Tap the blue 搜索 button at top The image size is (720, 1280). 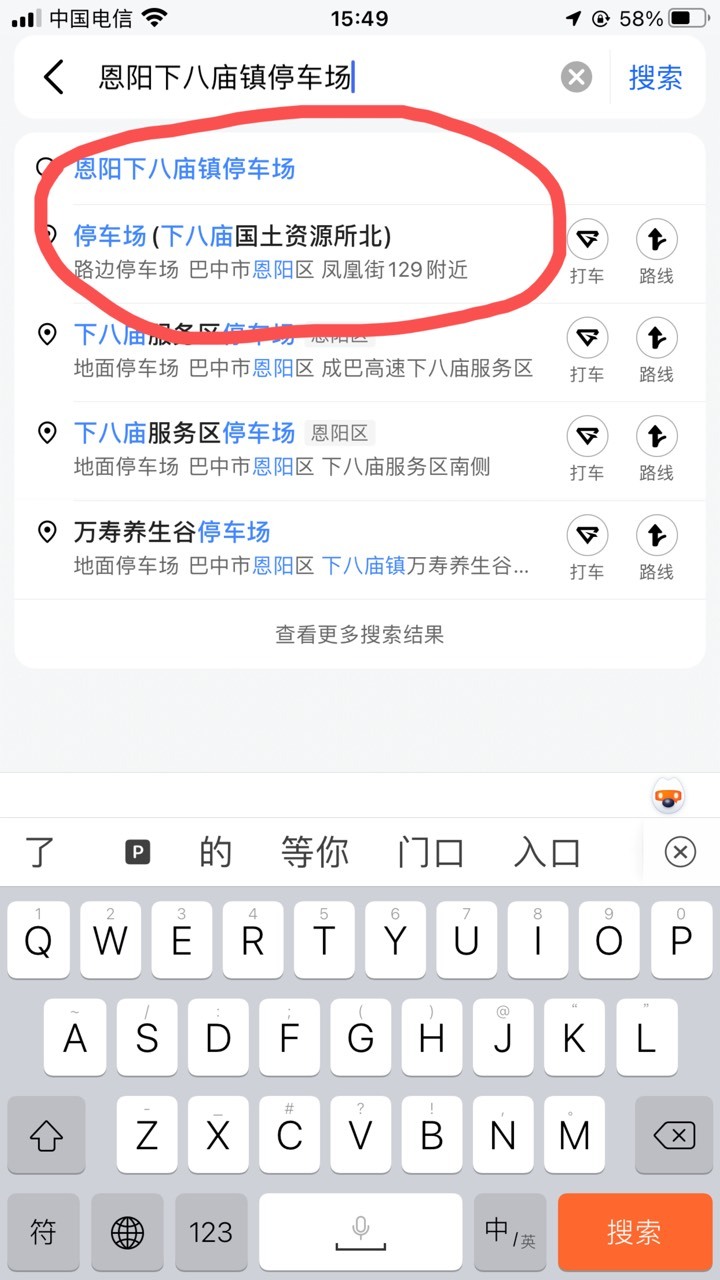[656, 77]
